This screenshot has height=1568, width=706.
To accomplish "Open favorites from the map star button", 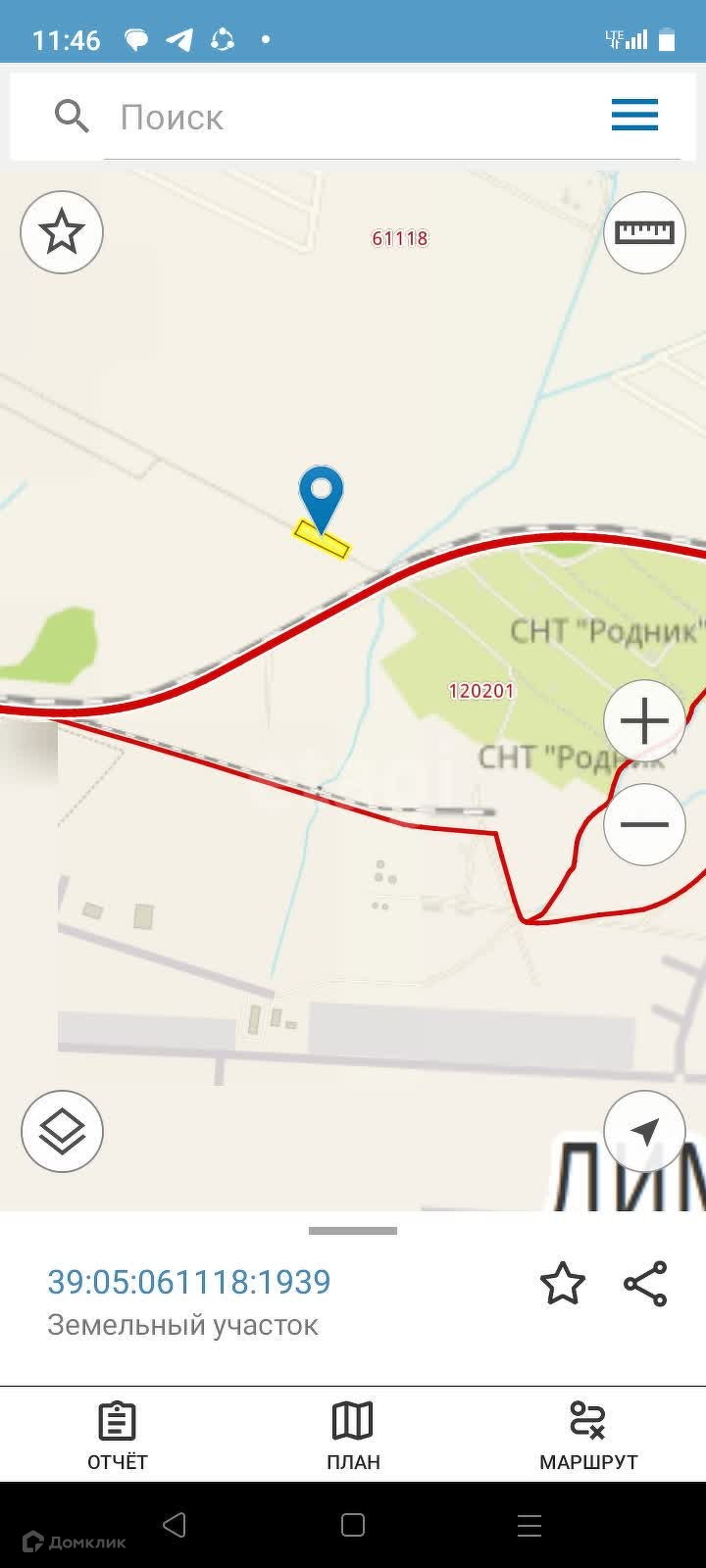I will pos(62,232).
